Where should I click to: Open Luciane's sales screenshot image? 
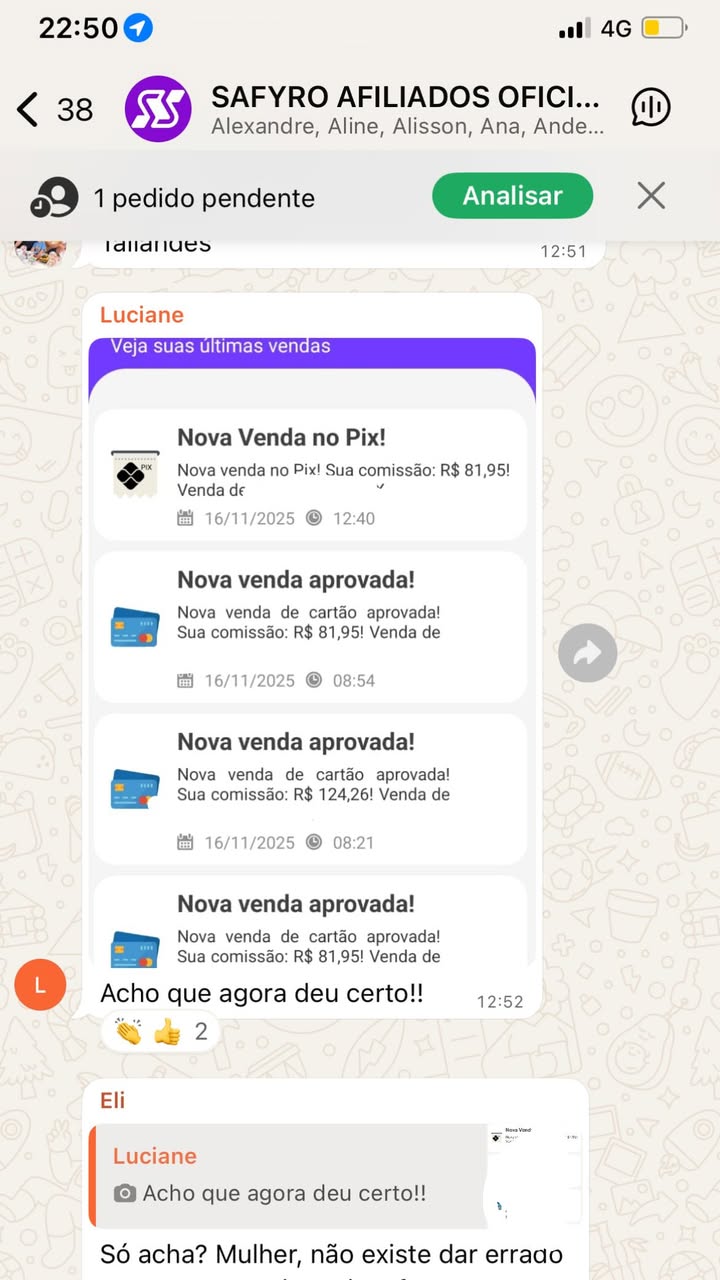(x=312, y=650)
